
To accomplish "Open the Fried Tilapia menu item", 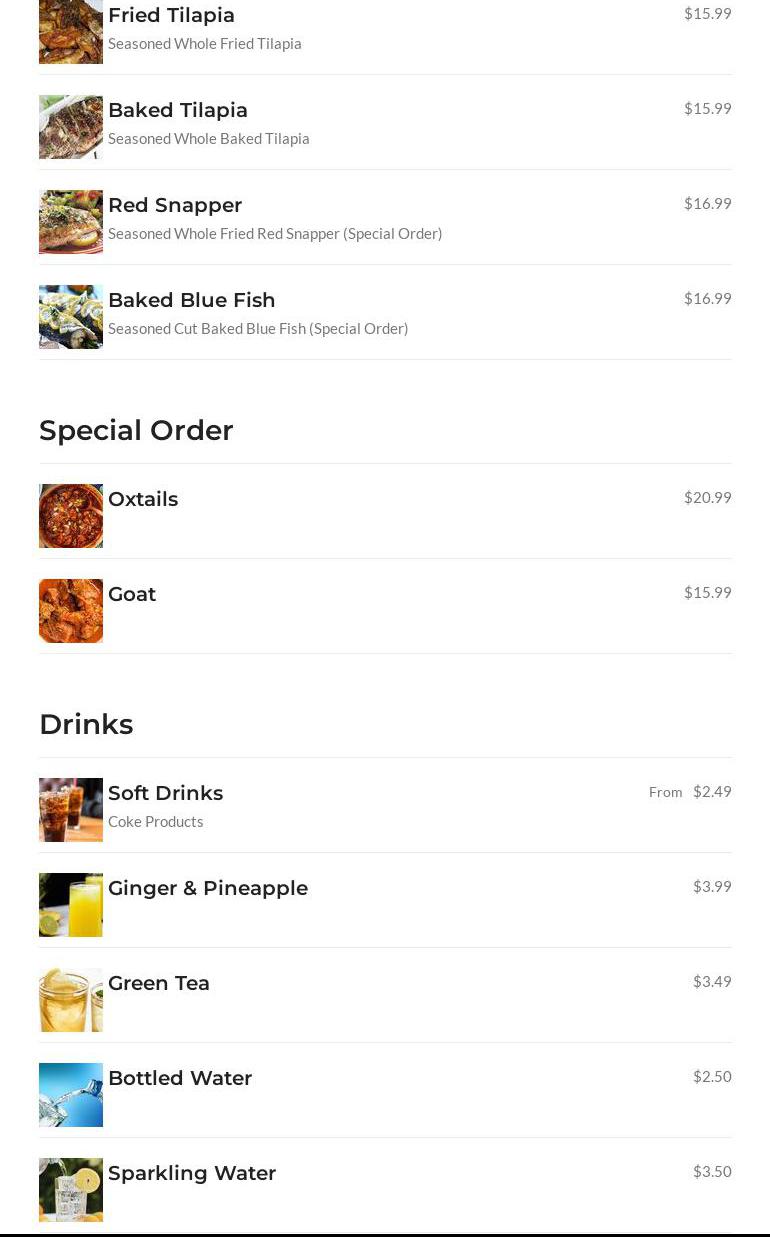I will [x=171, y=16].
